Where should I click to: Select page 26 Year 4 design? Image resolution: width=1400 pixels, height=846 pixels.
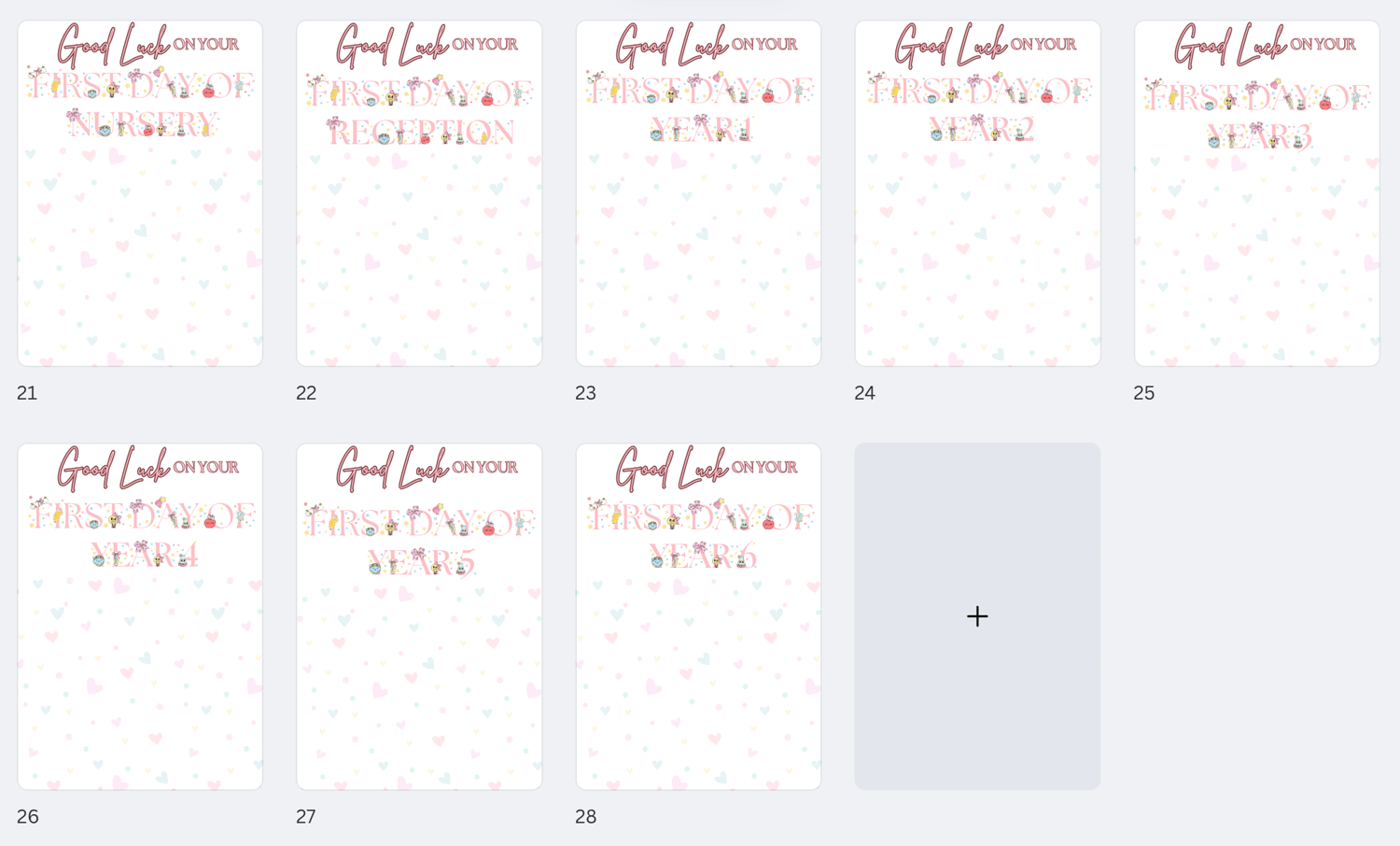(x=140, y=616)
